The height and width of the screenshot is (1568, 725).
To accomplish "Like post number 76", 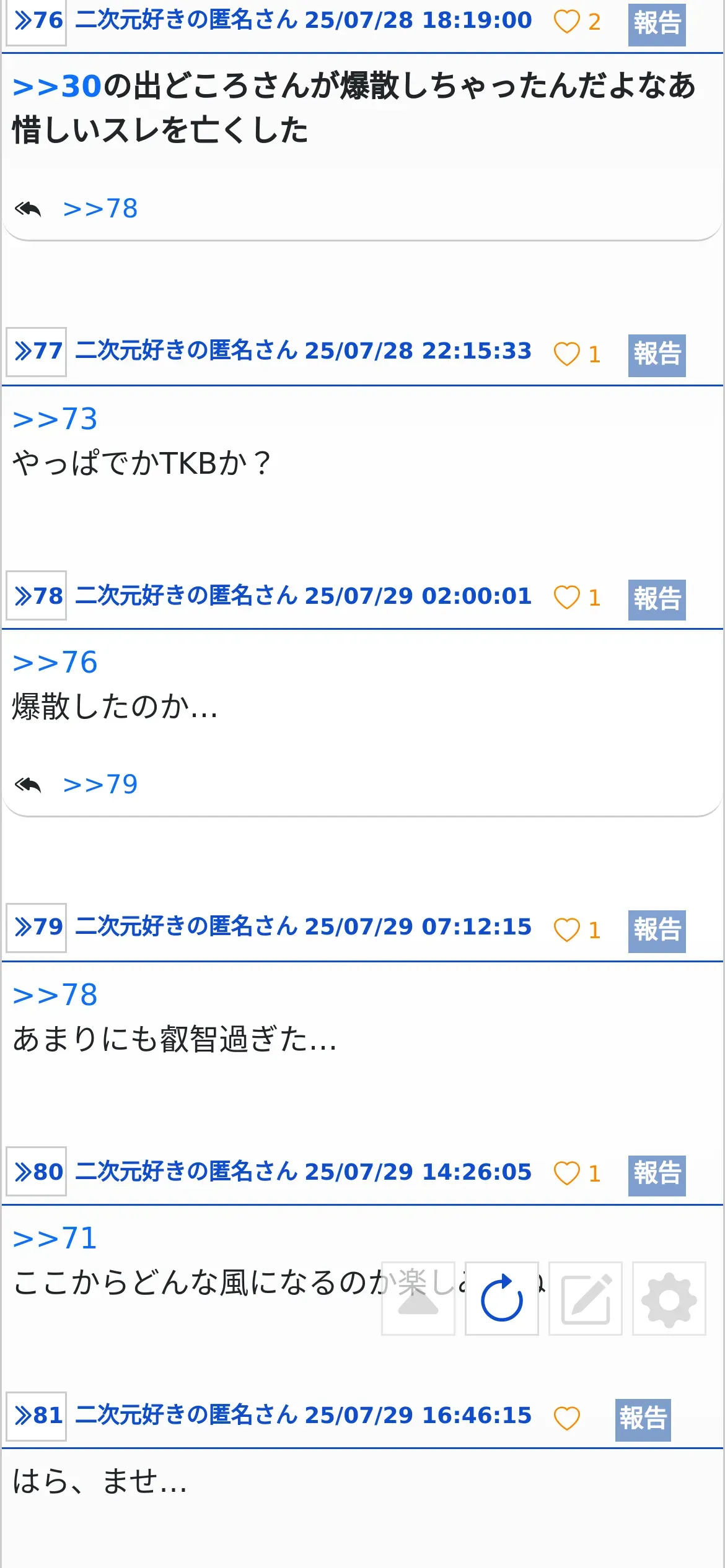I will [x=566, y=22].
